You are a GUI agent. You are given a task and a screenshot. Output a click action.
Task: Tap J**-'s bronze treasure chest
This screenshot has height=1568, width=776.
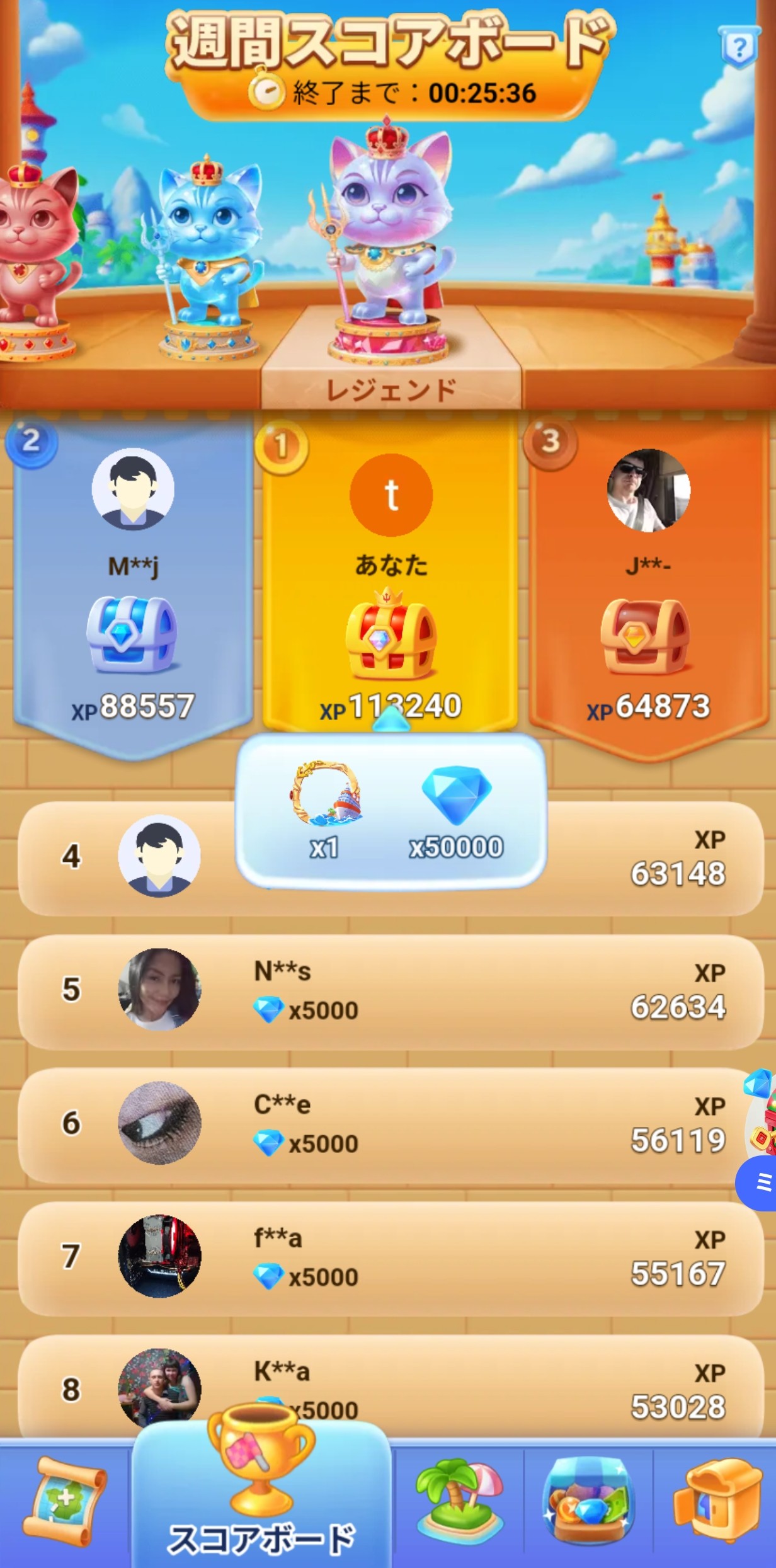[x=645, y=636]
